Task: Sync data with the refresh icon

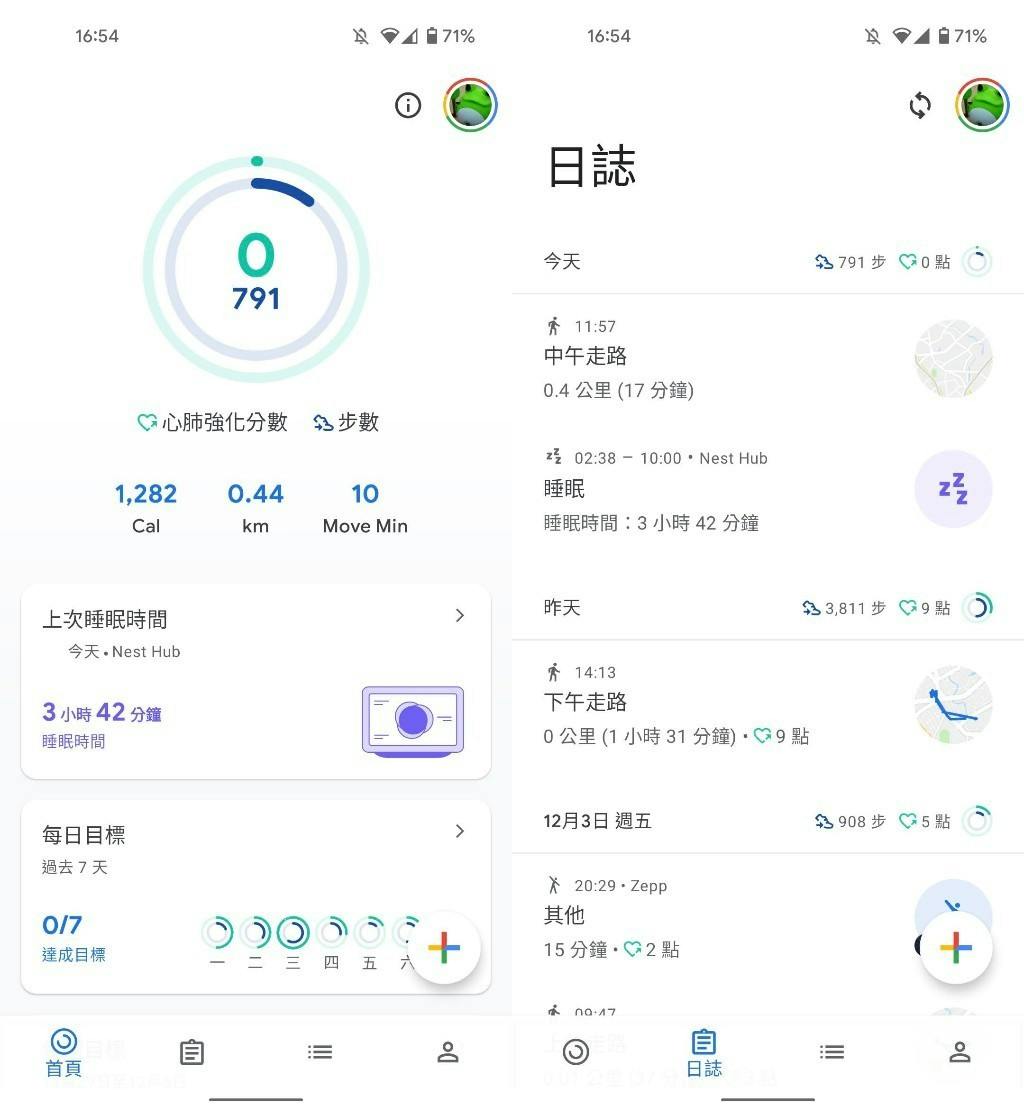Action: 920,105
